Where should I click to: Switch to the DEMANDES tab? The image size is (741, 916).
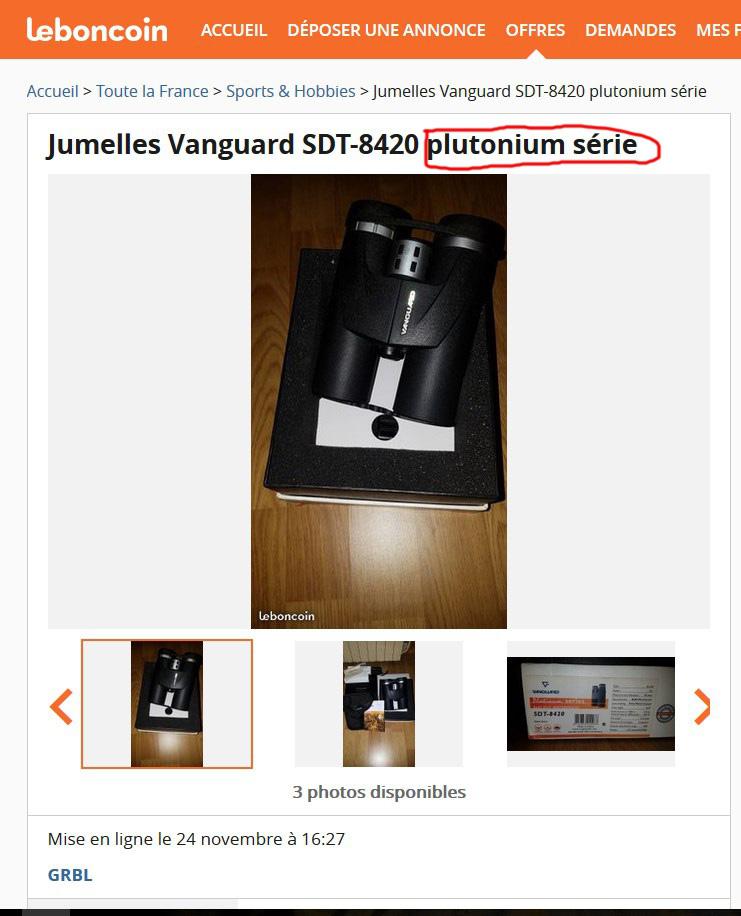[x=630, y=30]
